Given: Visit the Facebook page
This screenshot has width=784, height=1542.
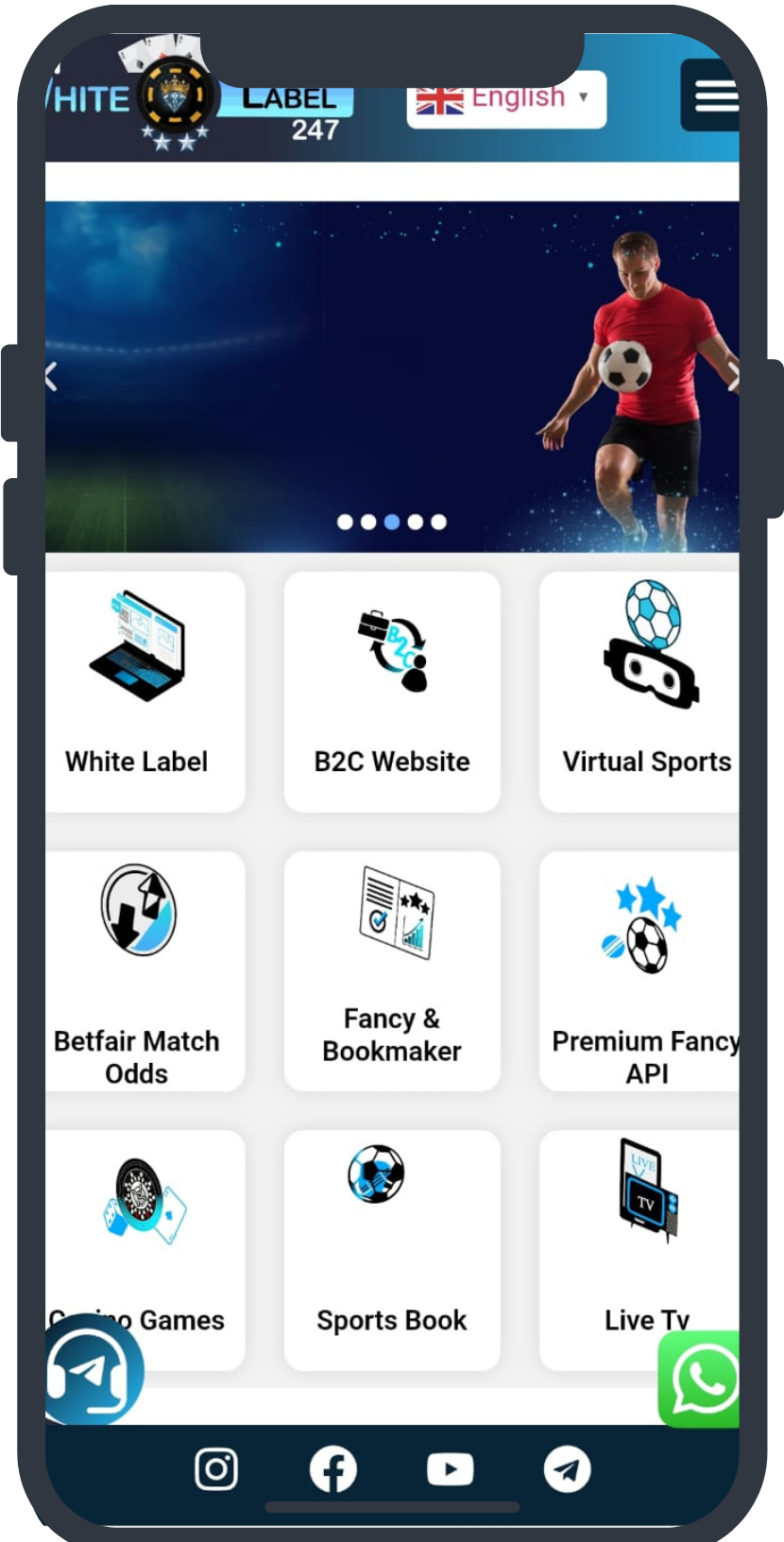Looking at the screenshot, I should coord(333,1469).
